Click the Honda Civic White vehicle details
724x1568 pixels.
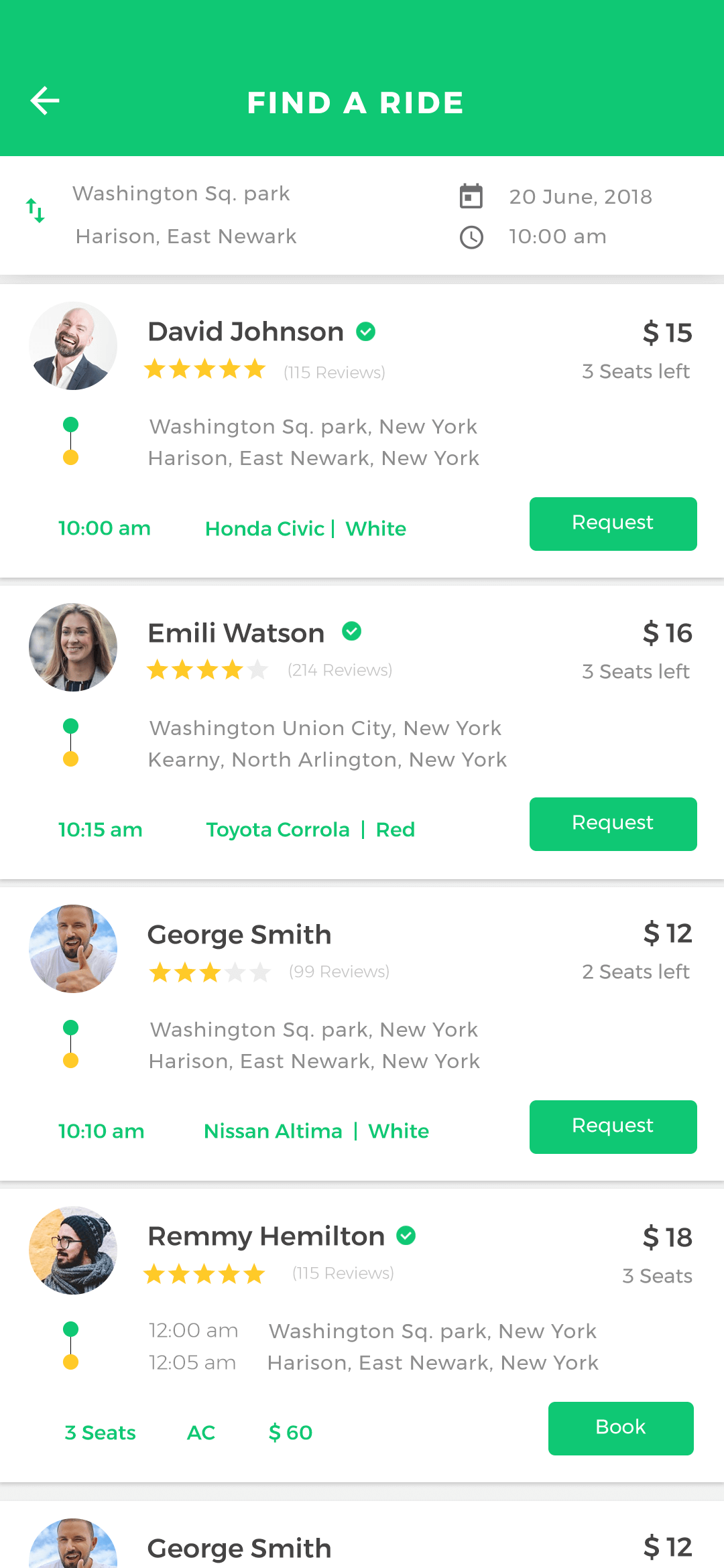305,529
